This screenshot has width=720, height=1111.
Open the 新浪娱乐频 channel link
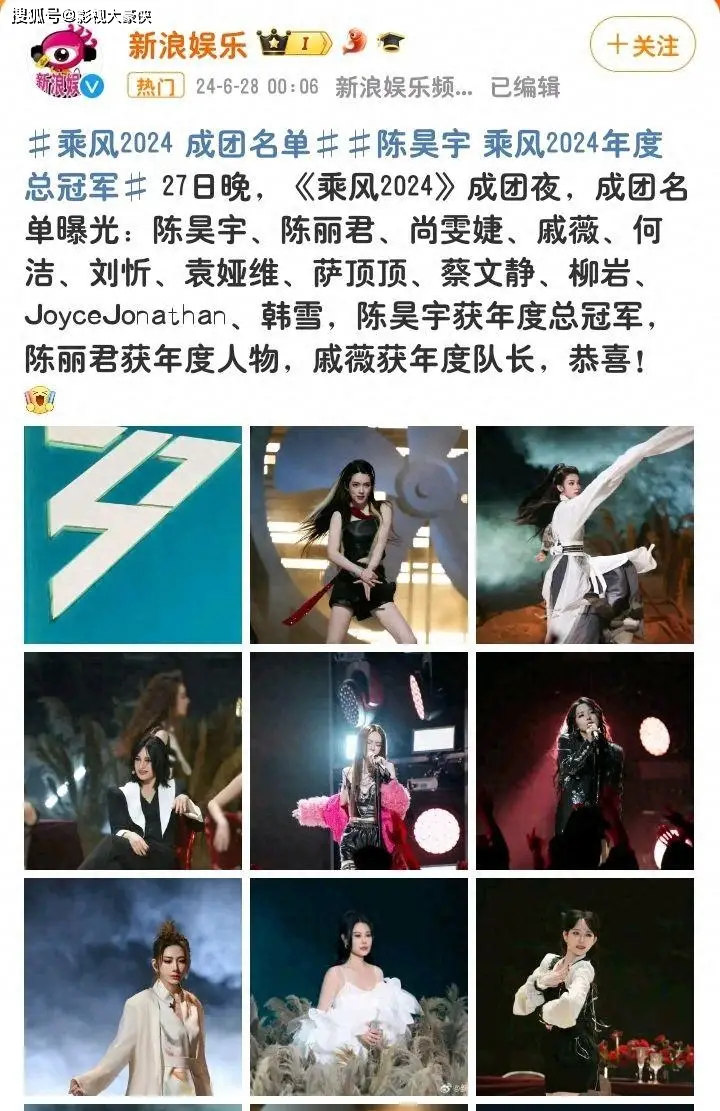point(400,89)
